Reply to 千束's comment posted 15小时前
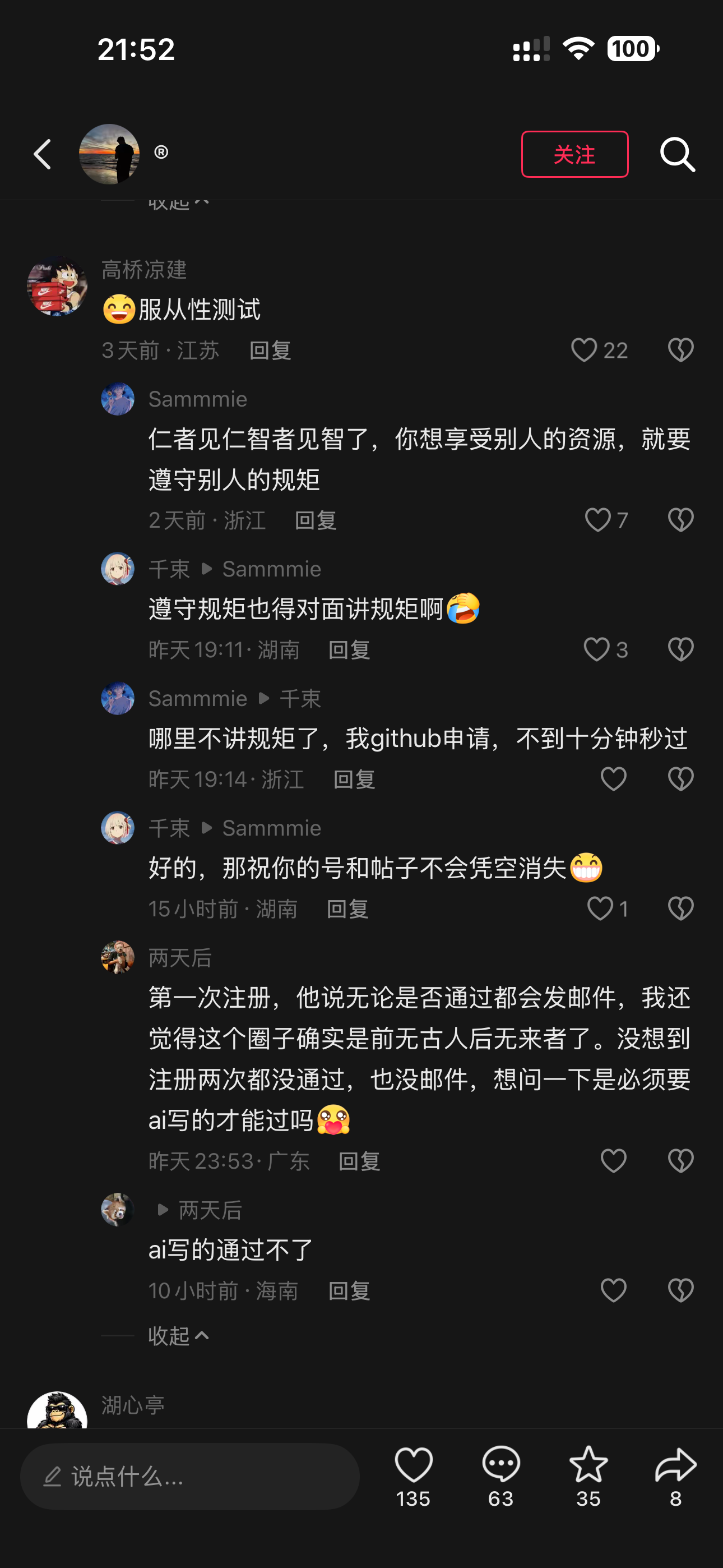Image resolution: width=723 pixels, height=1568 pixels. tap(347, 909)
